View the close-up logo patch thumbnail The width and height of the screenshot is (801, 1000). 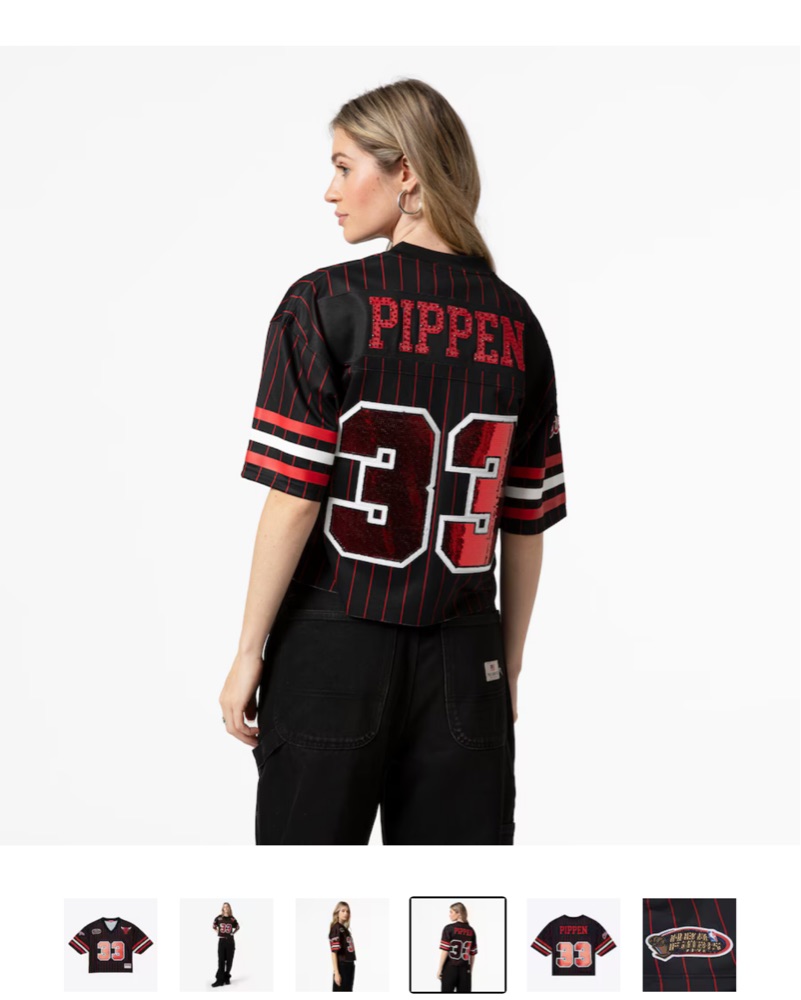tap(689, 944)
